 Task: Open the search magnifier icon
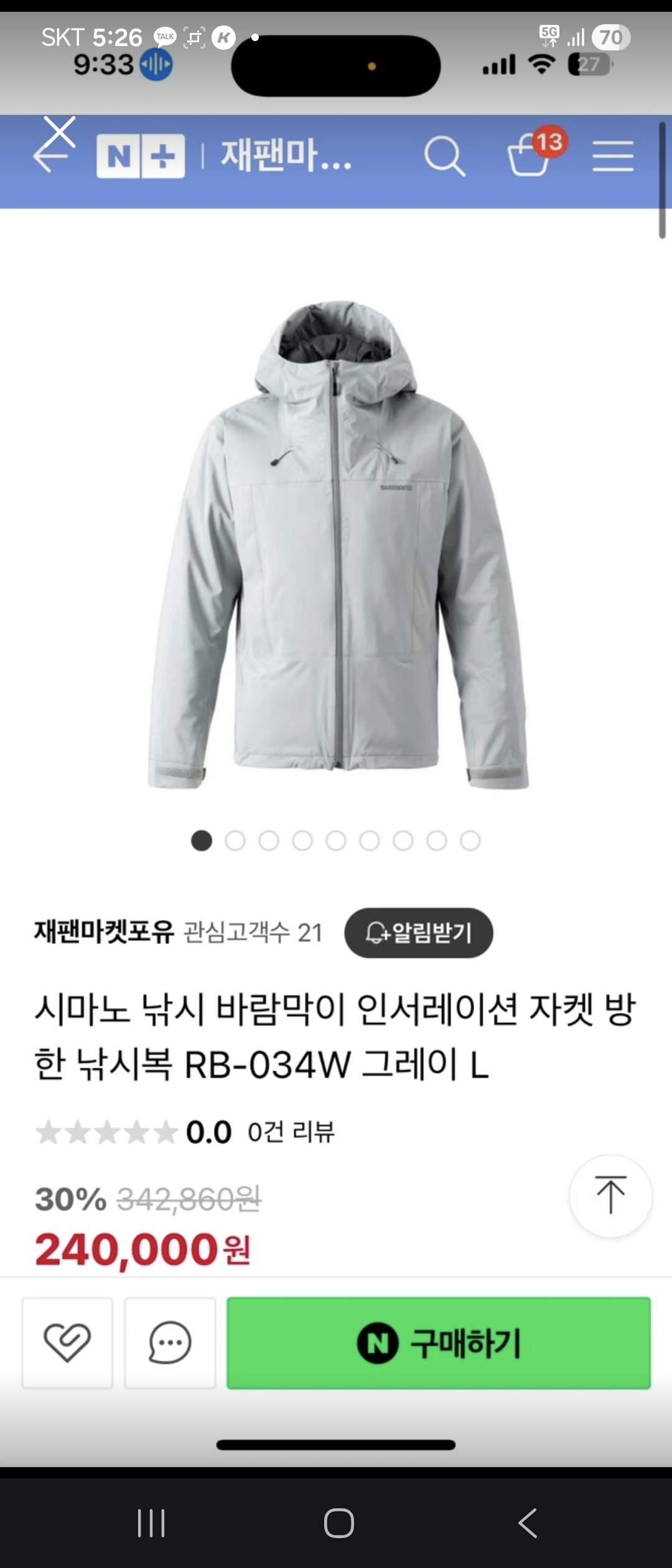tap(444, 156)
